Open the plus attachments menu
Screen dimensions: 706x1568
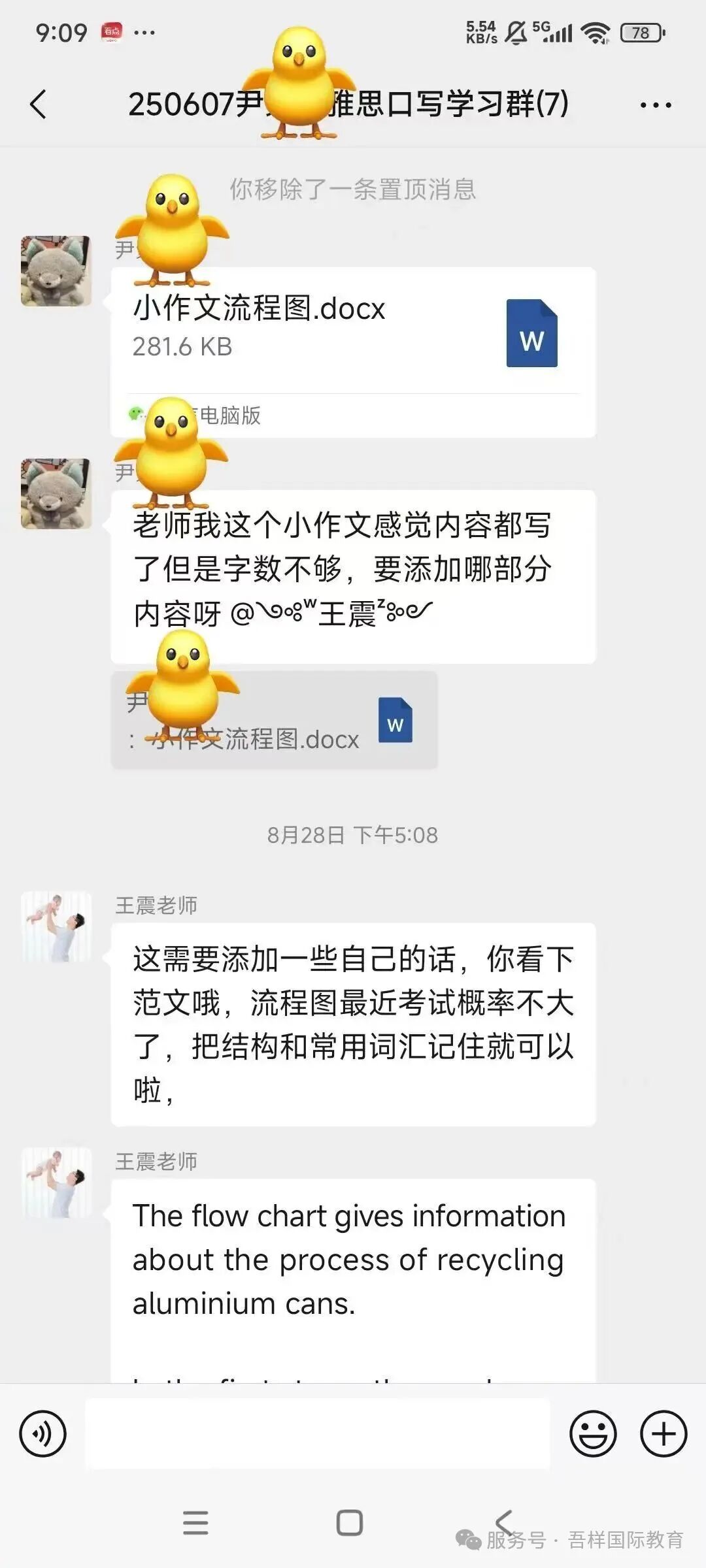point(663,1434)
